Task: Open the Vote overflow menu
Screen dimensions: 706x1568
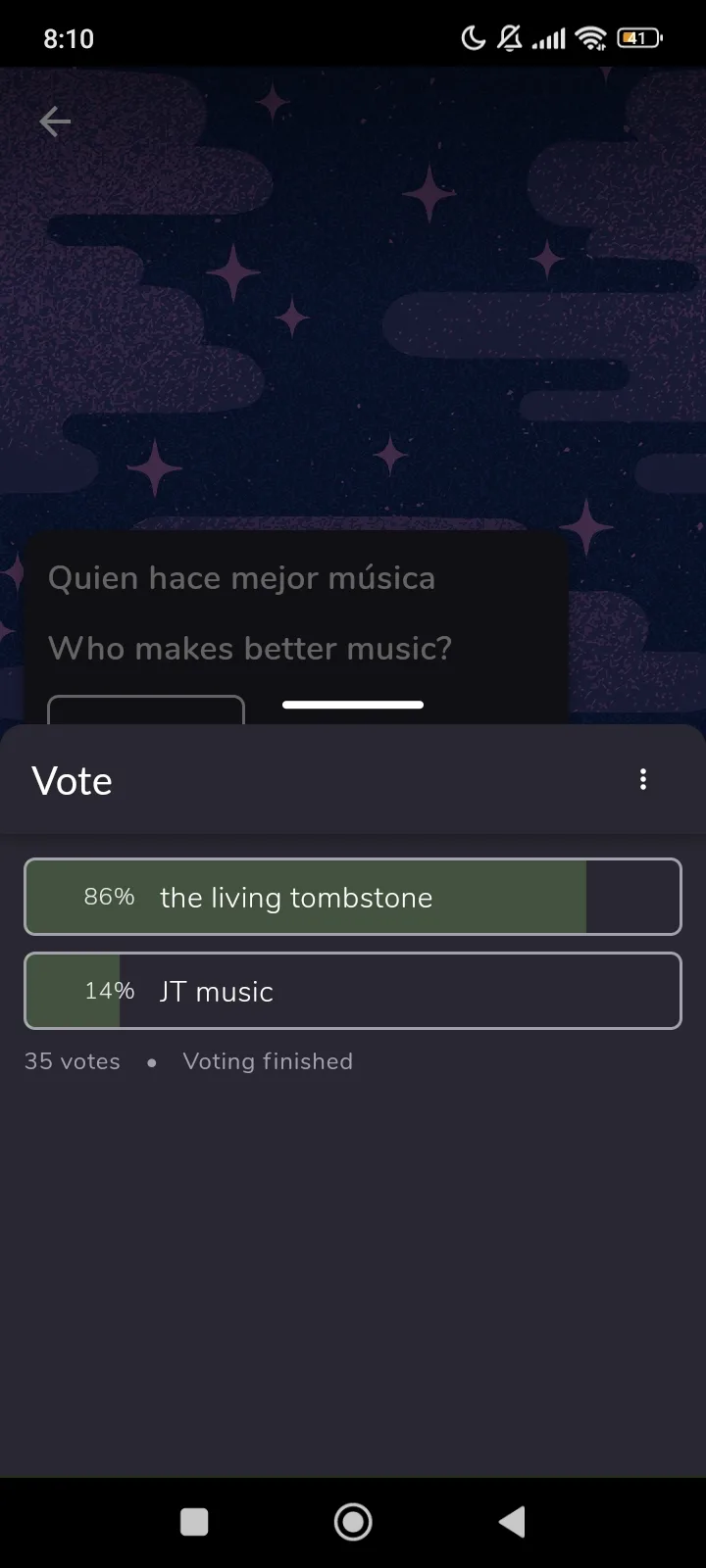Action: coord(643,780)
